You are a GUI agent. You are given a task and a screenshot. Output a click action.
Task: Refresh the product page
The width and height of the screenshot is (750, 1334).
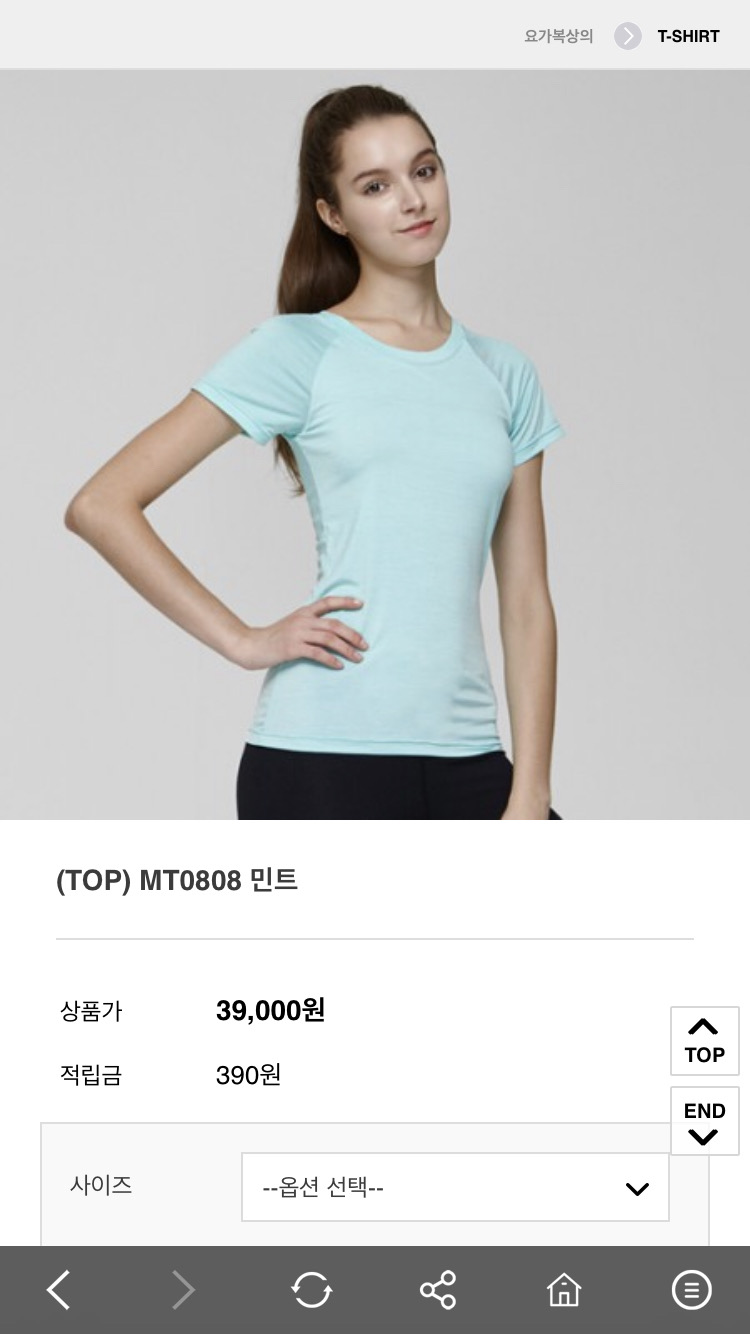[x=311, y=1289]
